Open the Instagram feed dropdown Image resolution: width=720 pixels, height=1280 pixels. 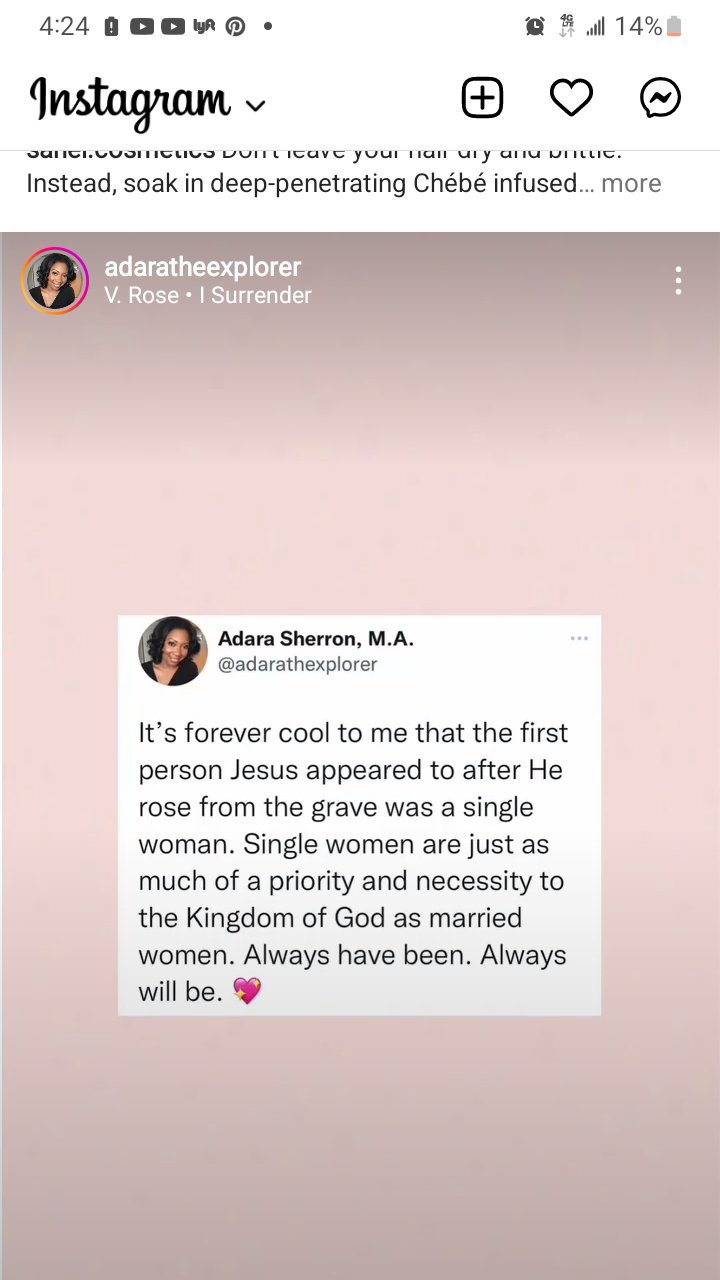(255, 105)
